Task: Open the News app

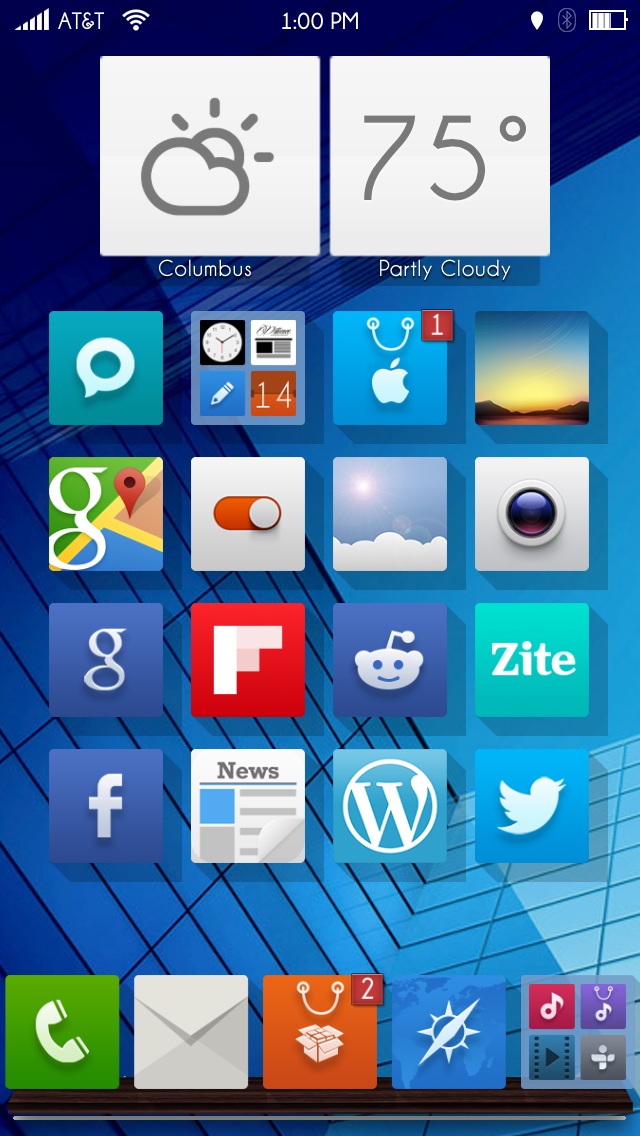Action: tap(248, 806)
